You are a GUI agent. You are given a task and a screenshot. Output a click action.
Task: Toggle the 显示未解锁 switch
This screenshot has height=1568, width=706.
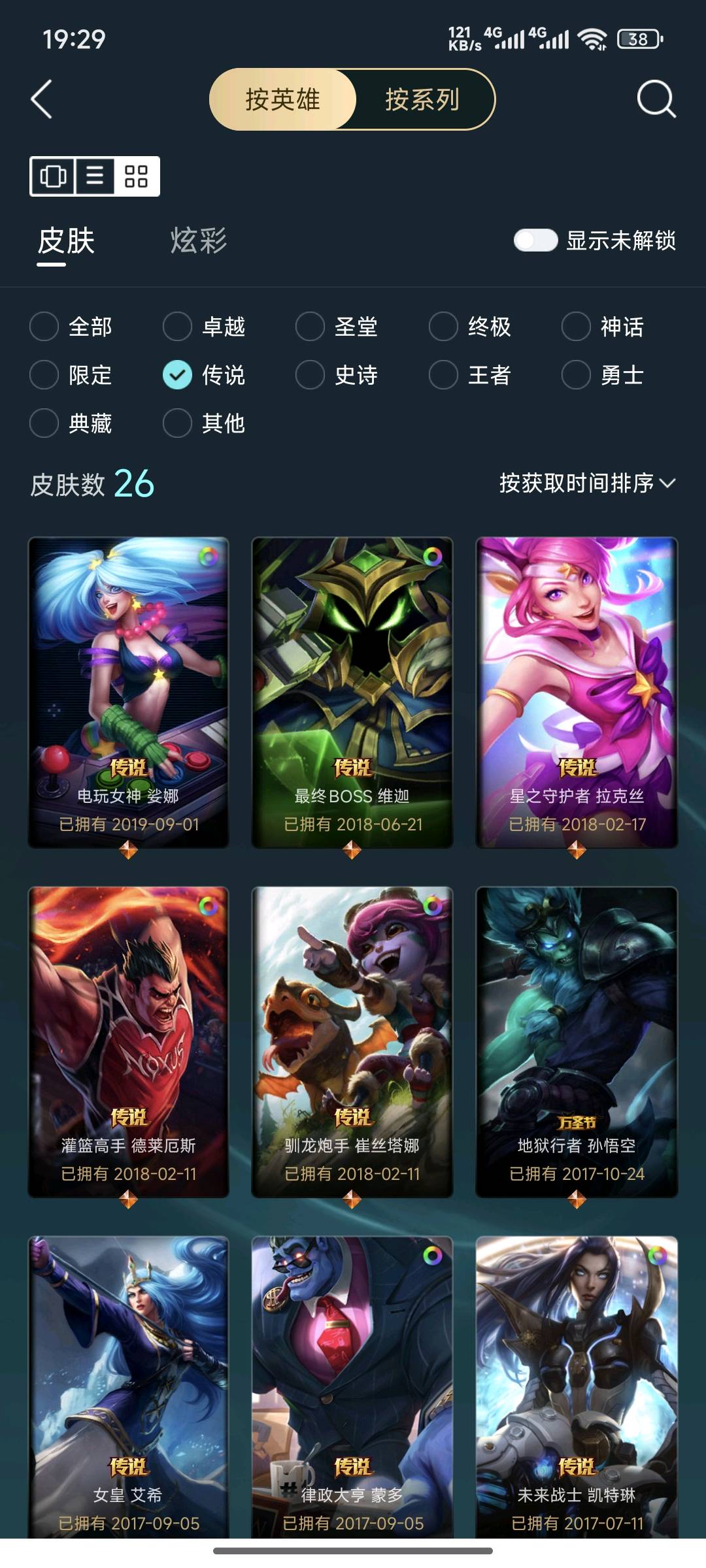point(535,240)
